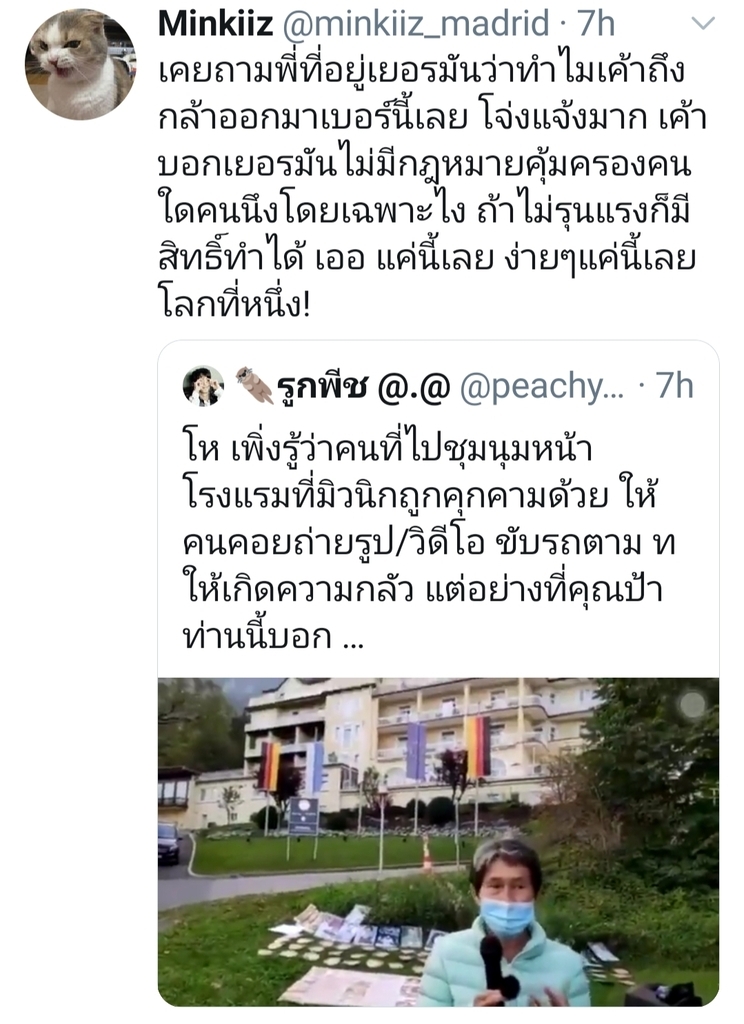The image size is (744, 1024).
Task: Open Minkiiz's cat profile picture
Action: [x=80, y=64]
